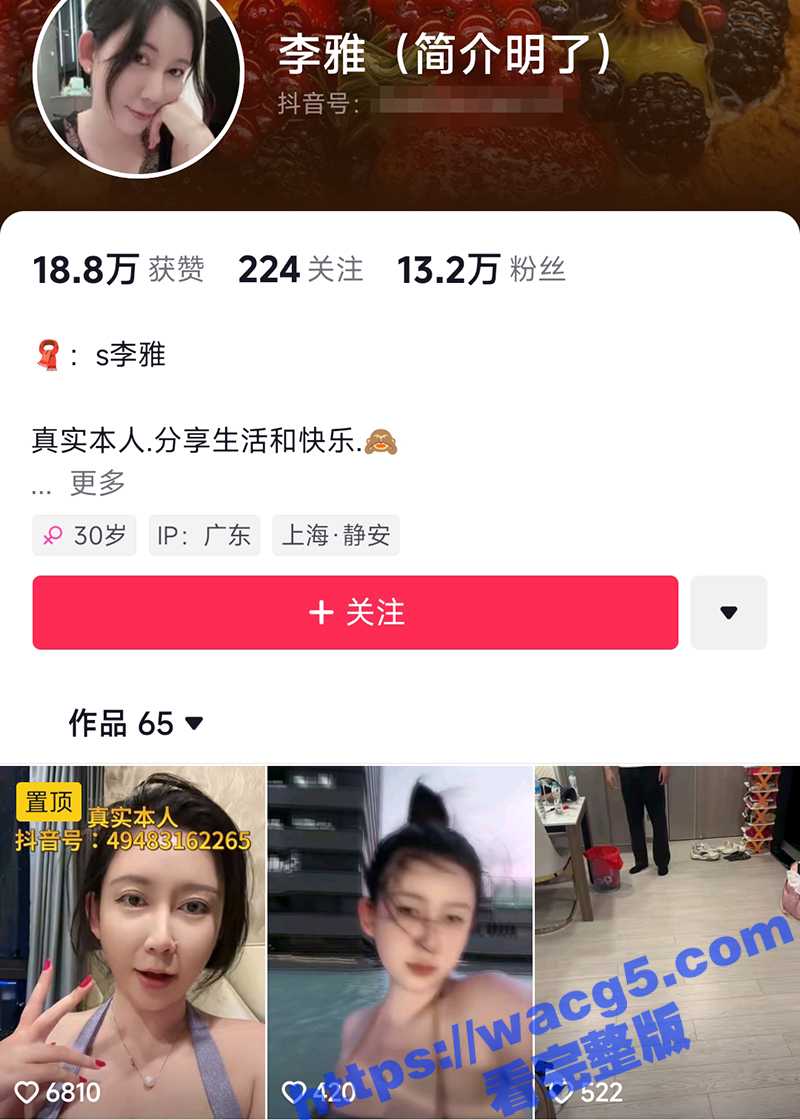Viewport: 800px width, 1120px height.
Task: Click the plus icon inside the follow button
Action: [x=320, y=613]
